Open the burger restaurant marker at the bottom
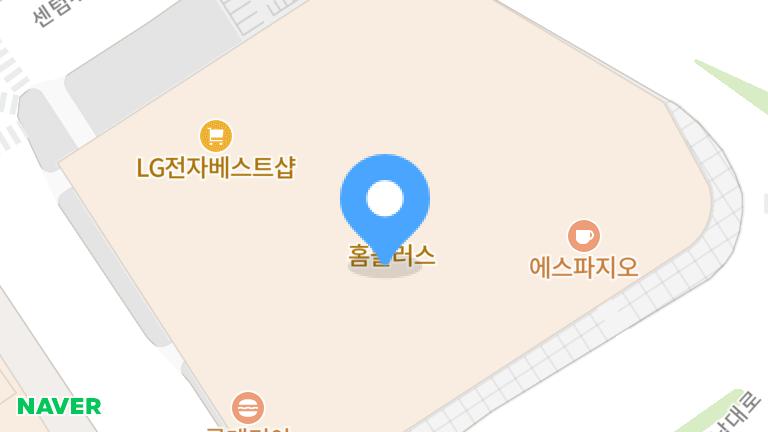This screenshot has height=432, width=768. click(x=247, y=407)
